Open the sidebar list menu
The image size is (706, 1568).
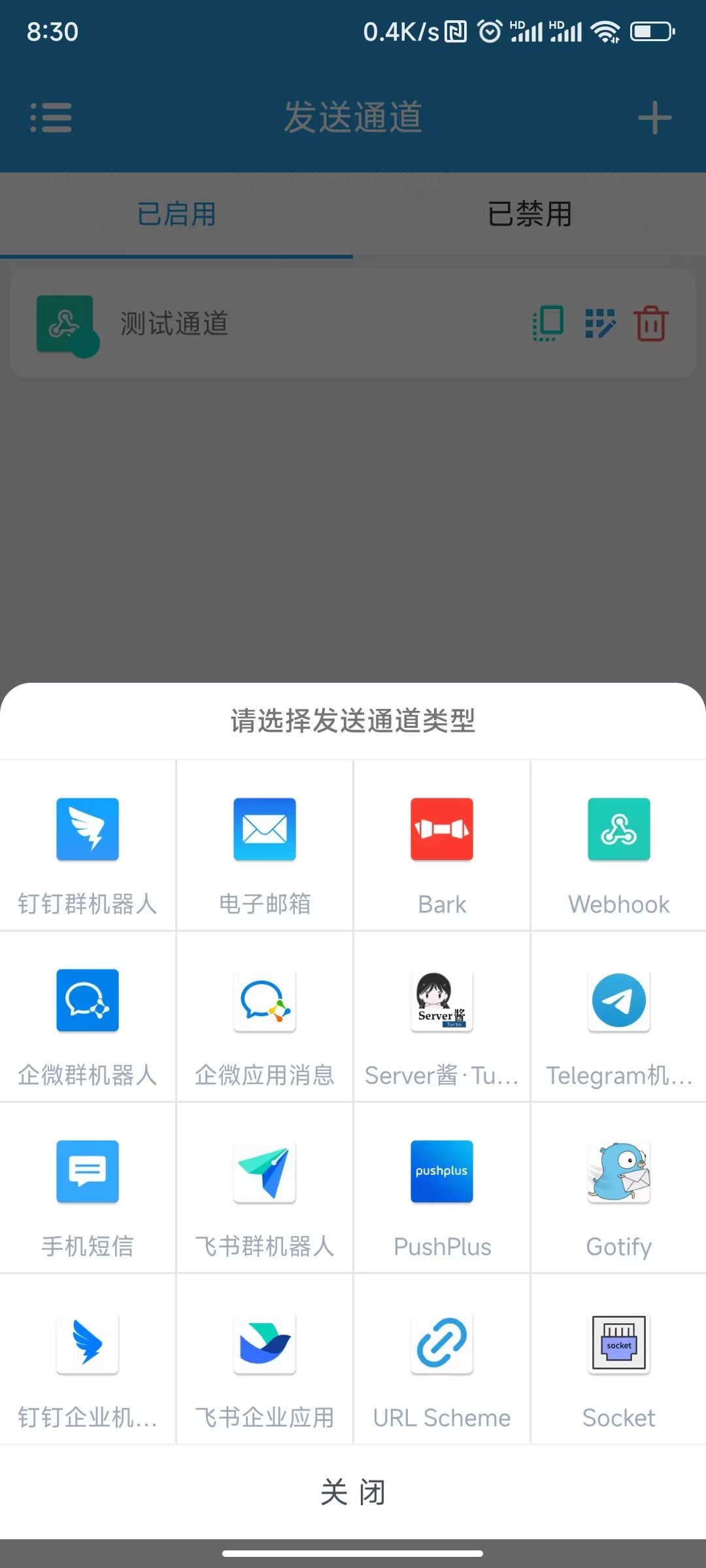tap(52, 118)
